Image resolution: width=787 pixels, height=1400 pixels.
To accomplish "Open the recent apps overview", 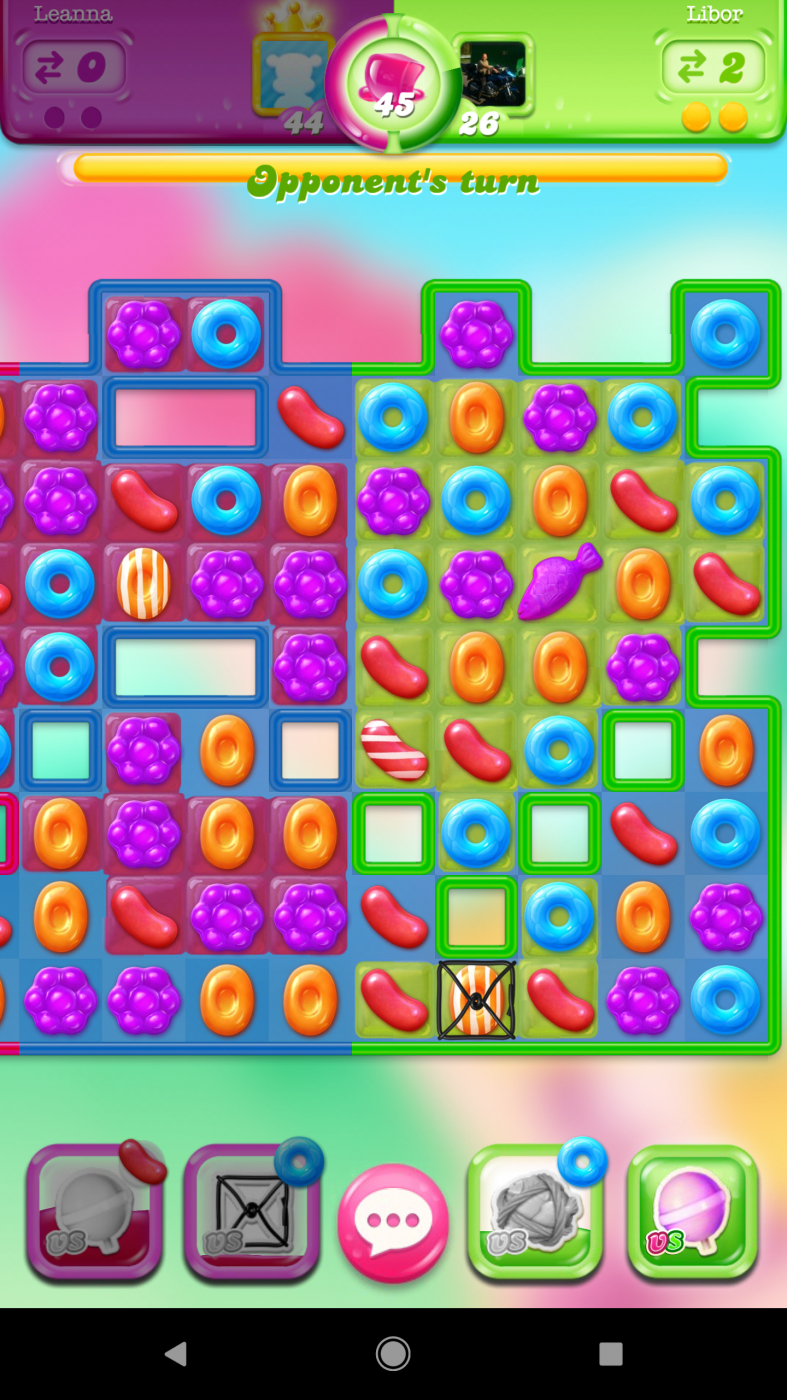I will coord(610,1354).
